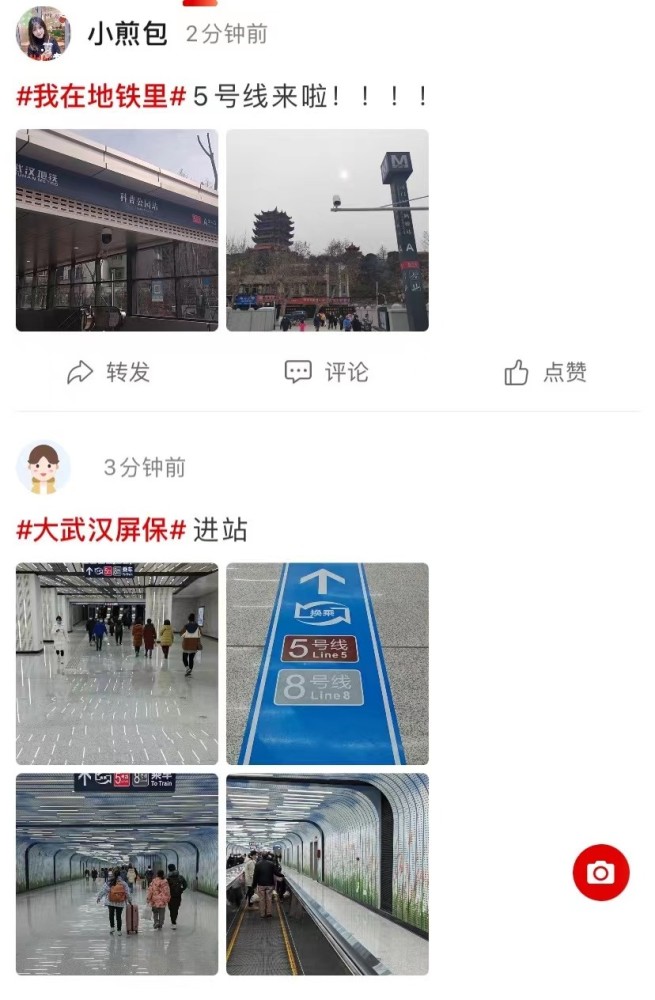
Task: View the station hall photo with pillars
Action: point(117,664)
